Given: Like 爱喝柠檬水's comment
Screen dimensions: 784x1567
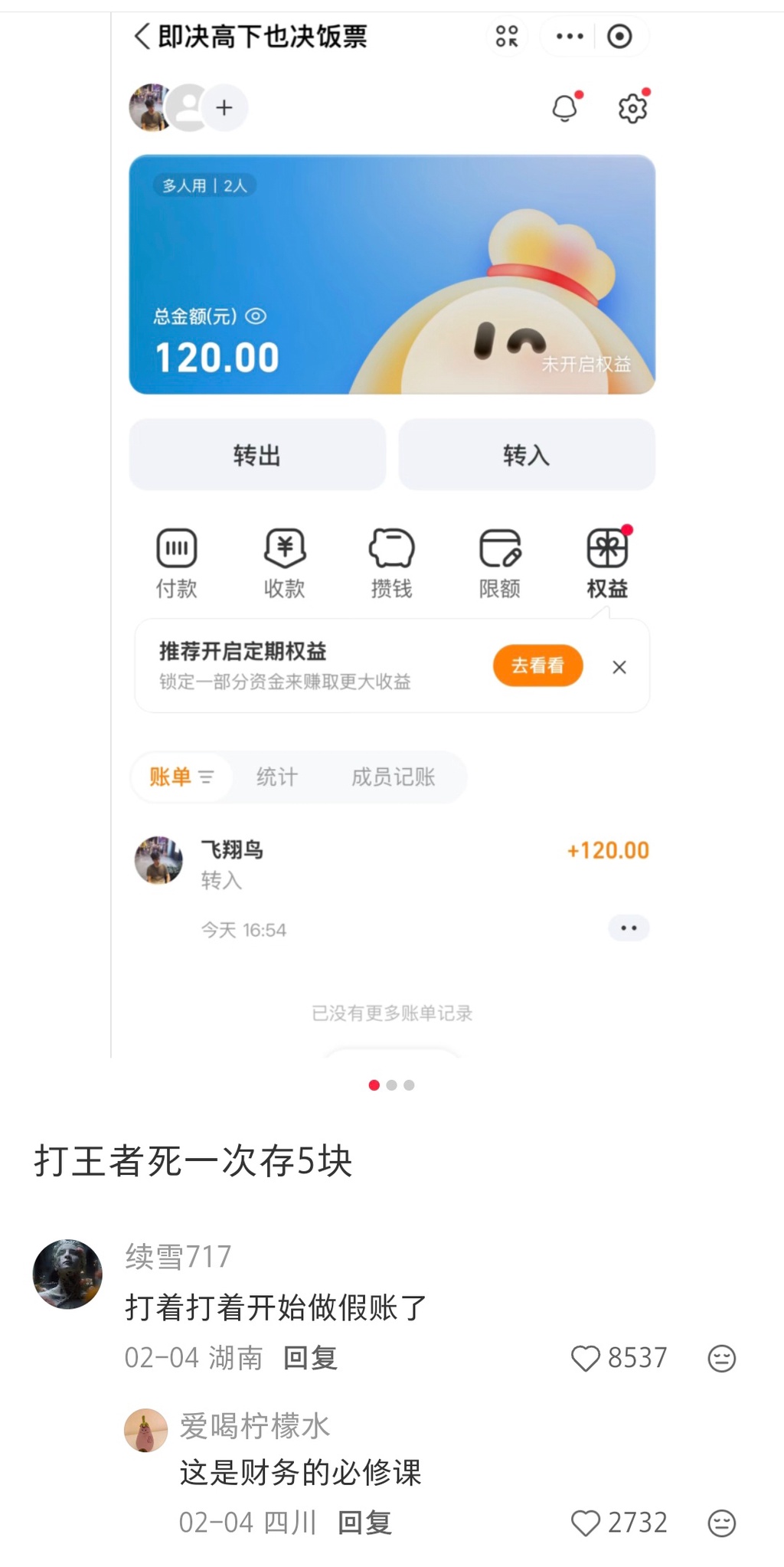Looking at the screenshot, I should (586, 1523).
